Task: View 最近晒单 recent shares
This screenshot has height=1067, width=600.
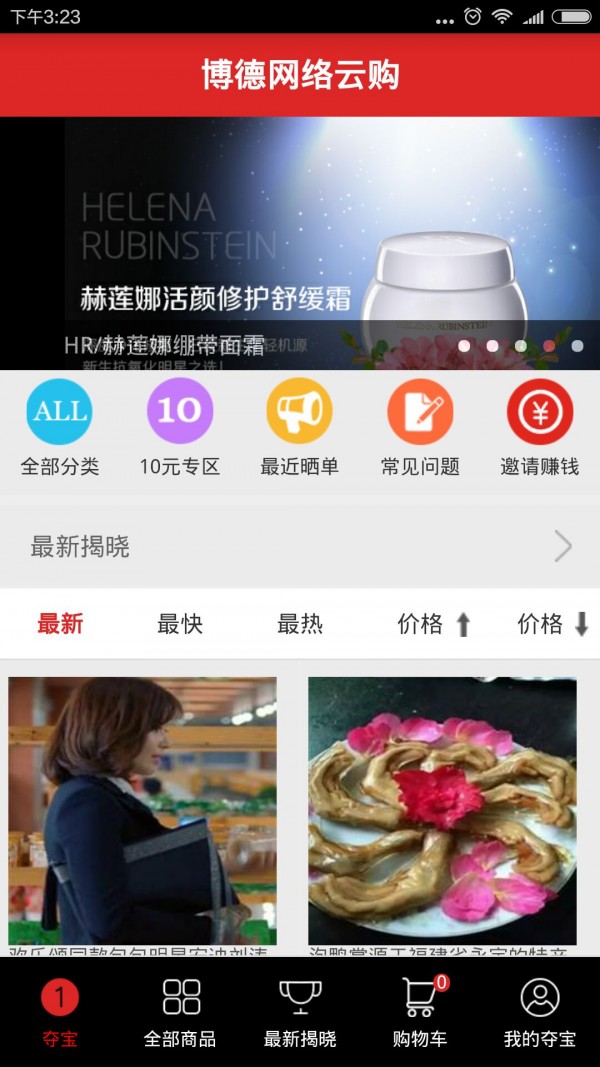Action: (x=299, y=427)
